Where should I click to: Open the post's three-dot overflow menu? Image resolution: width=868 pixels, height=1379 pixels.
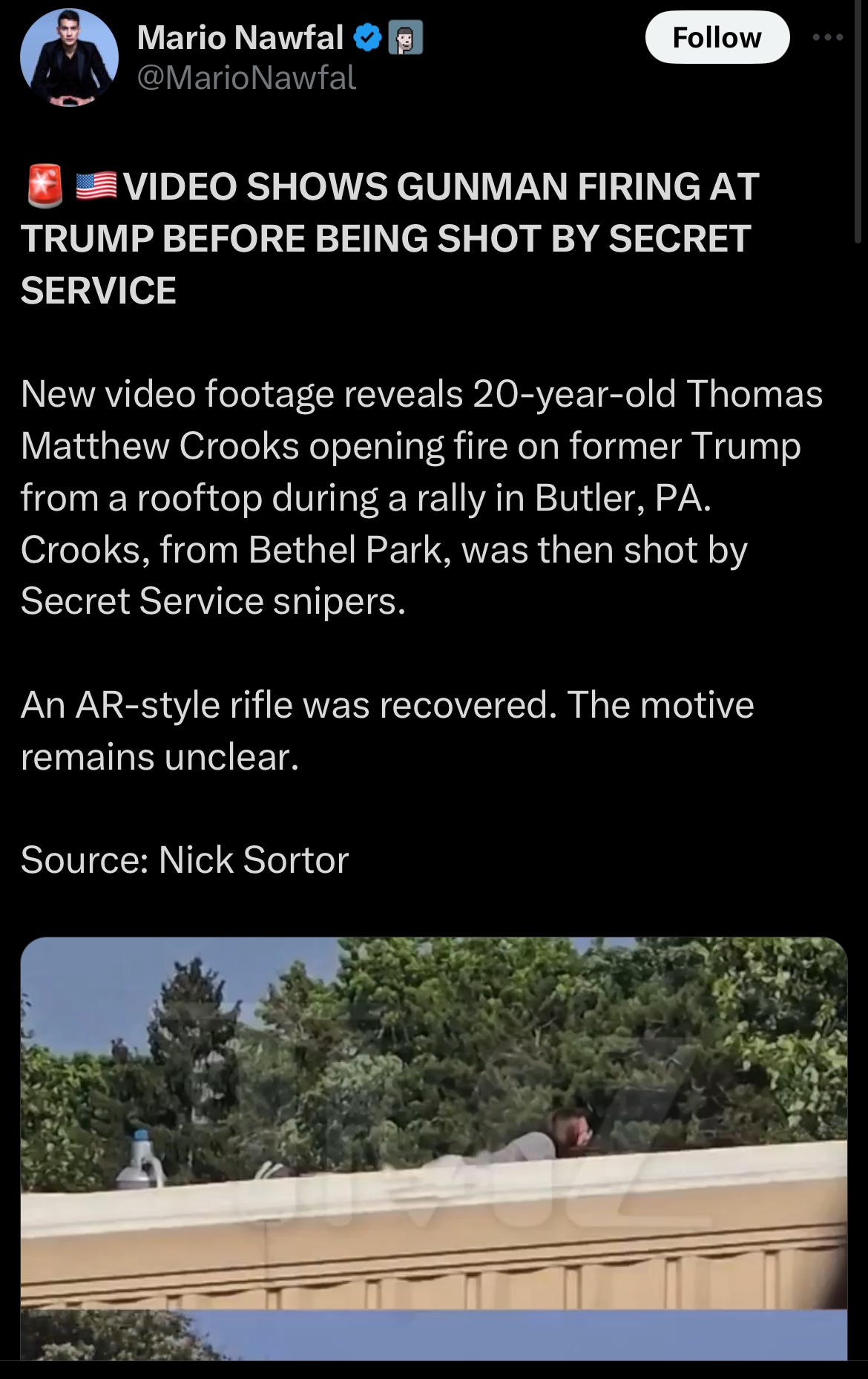827,37
